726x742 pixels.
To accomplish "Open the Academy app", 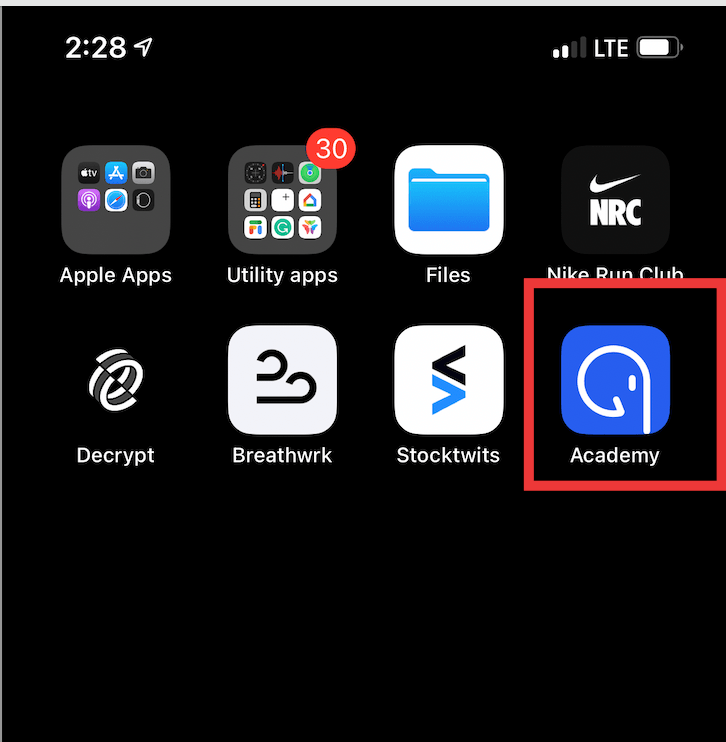I will (x=615, y=380).
